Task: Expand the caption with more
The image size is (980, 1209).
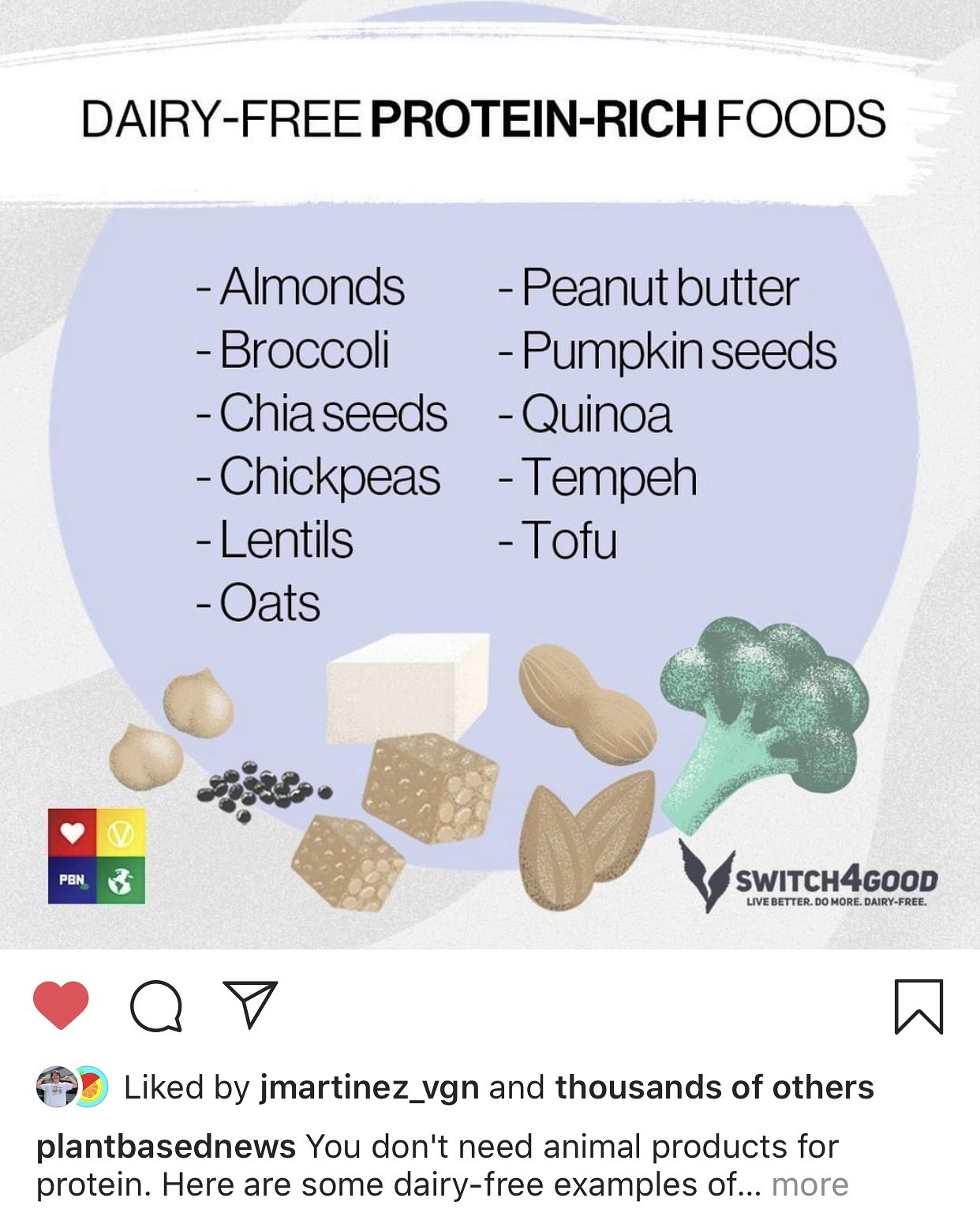Action: [x=810, y=1185]
